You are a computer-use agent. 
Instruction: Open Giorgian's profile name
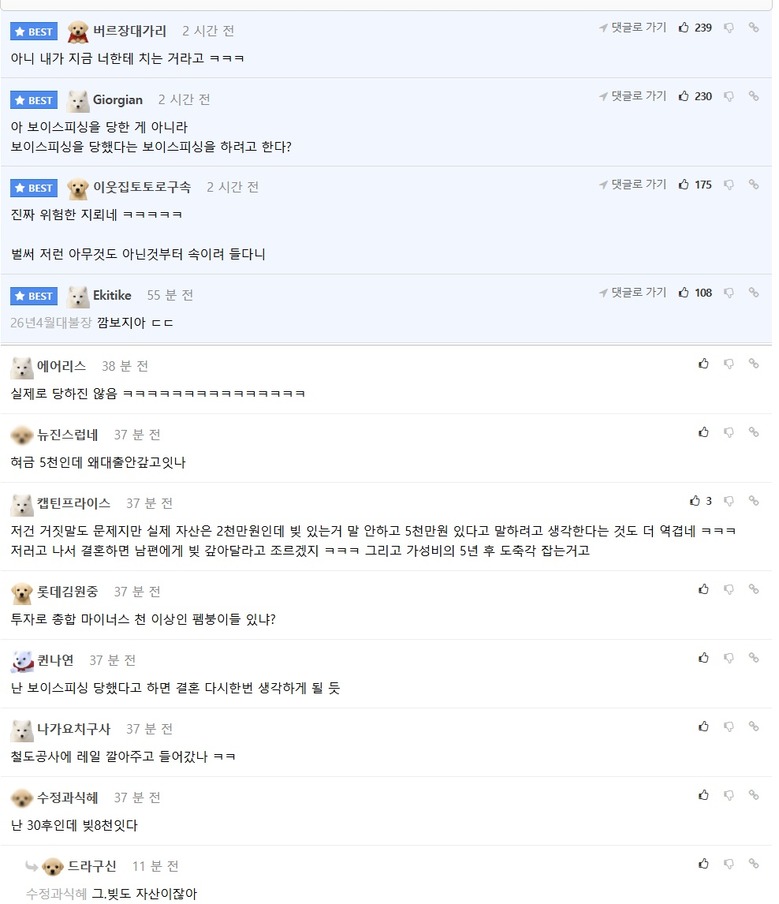118,100
